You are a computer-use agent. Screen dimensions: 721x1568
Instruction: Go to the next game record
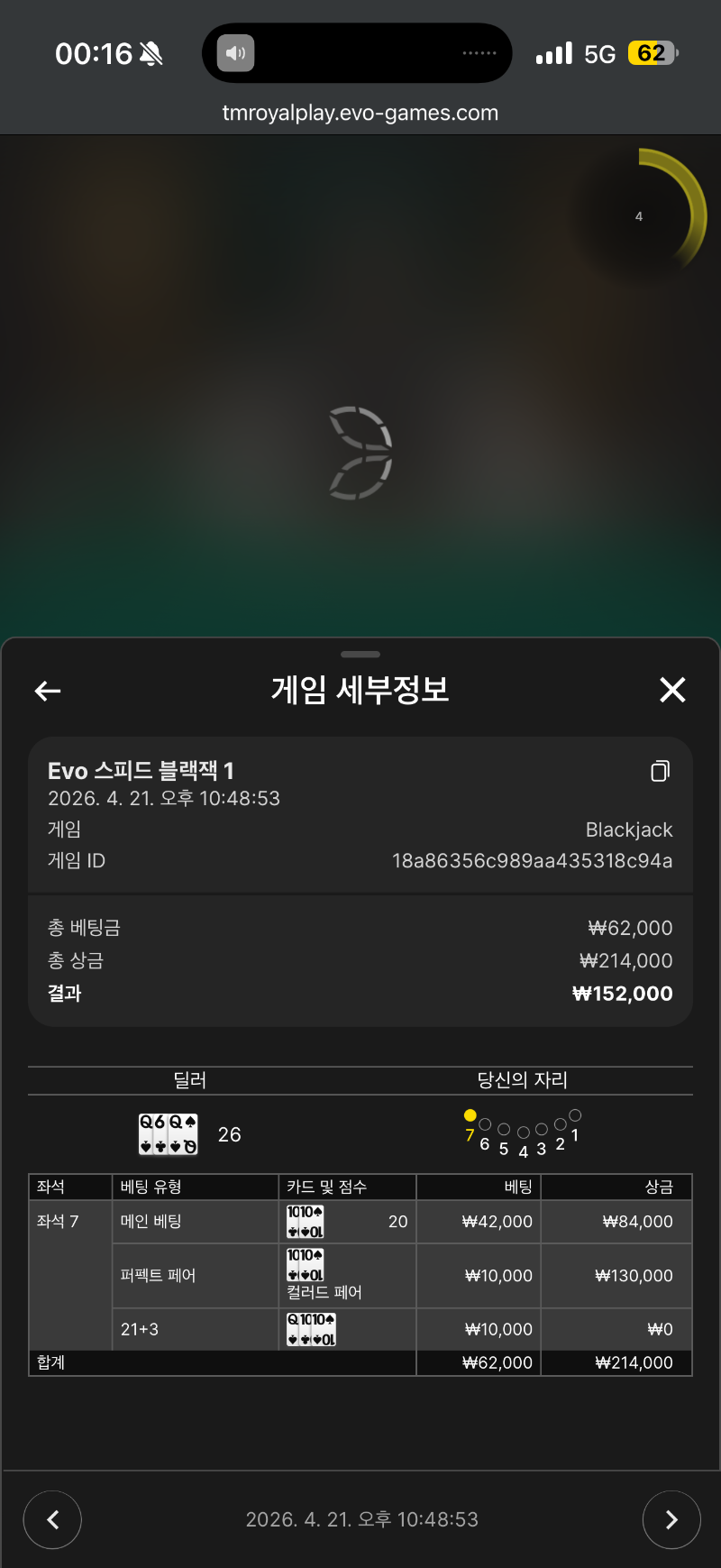coord(671,1519)
